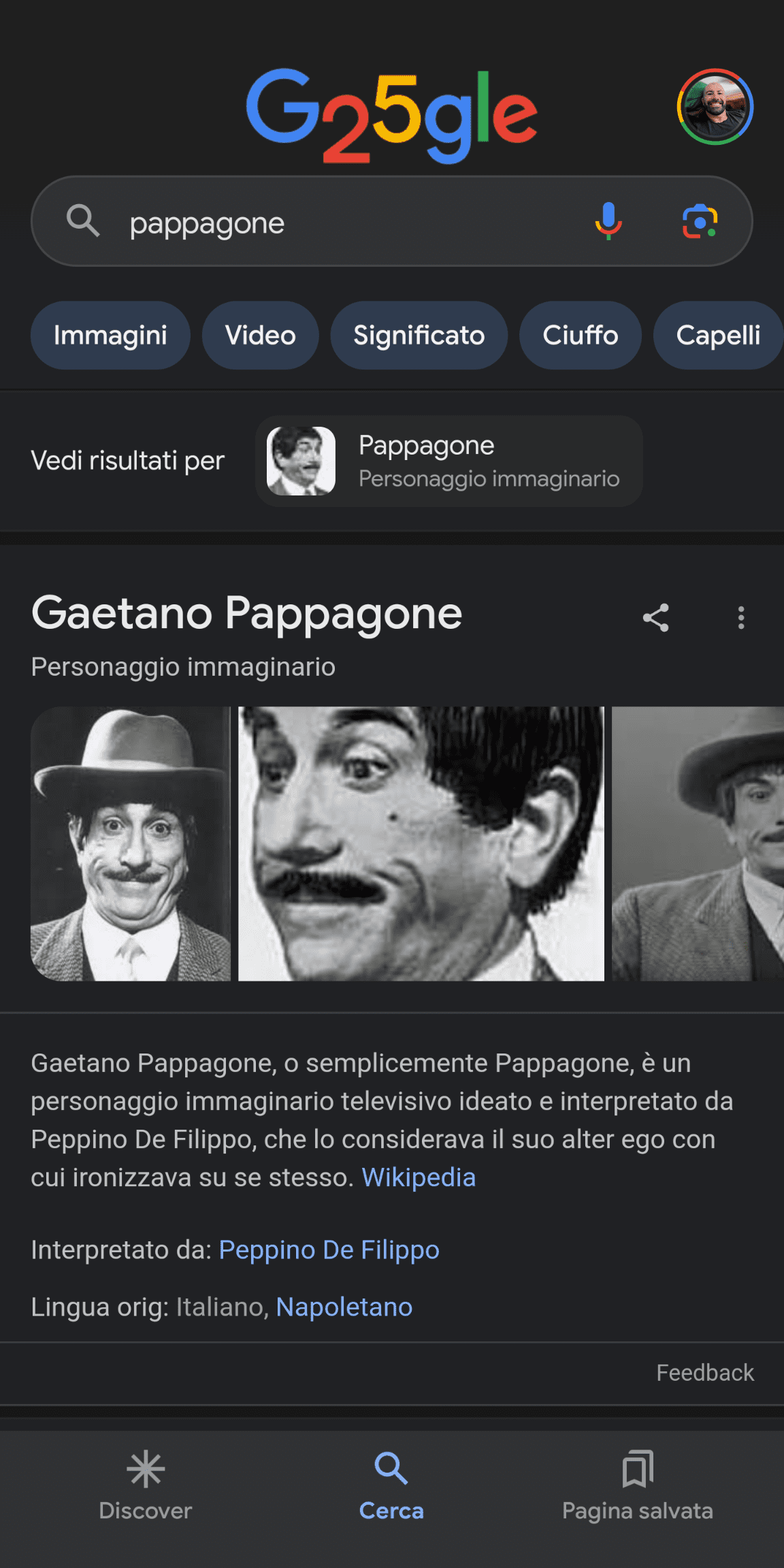The image size is (784, 1568).
Task: Open the Peppino De Filippo link
Action: point(329,1250)
